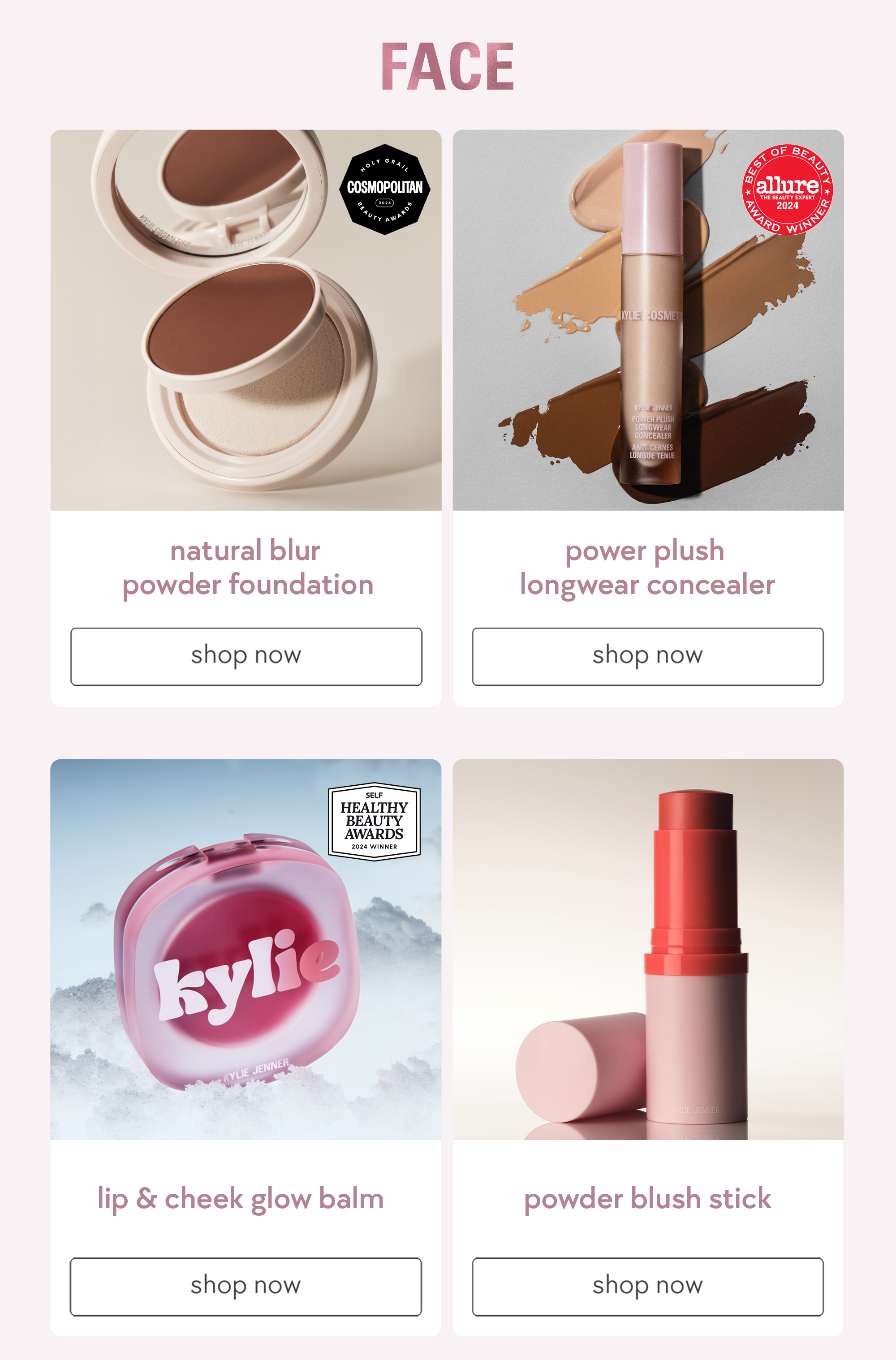
Task: Shop now for natural blur powder foundation
Action: (246, 656)
